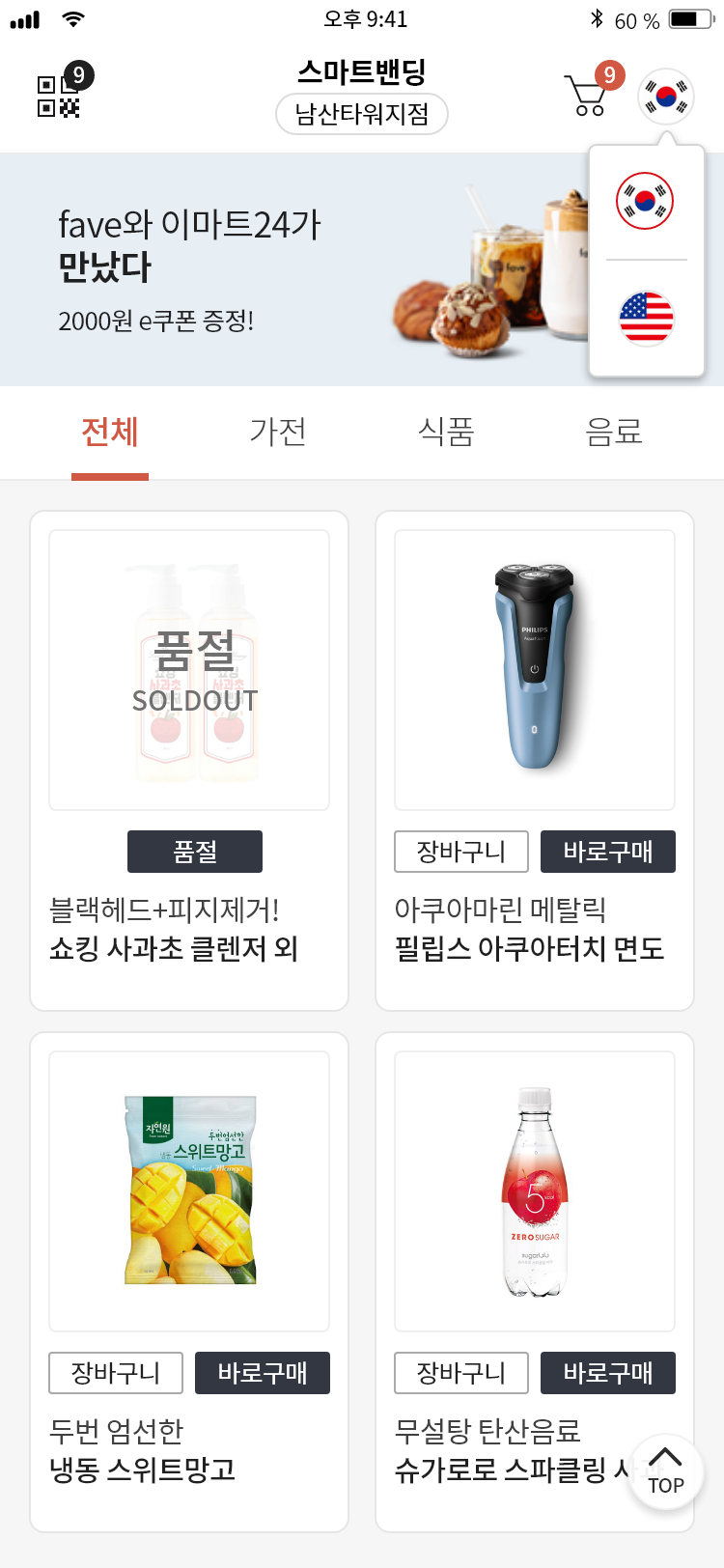Image resolution: width=724 pixels, height=1568 pixels.
Task: Click 장바구니 on the frozen sweet mango
Action: tap(115, 1373)
